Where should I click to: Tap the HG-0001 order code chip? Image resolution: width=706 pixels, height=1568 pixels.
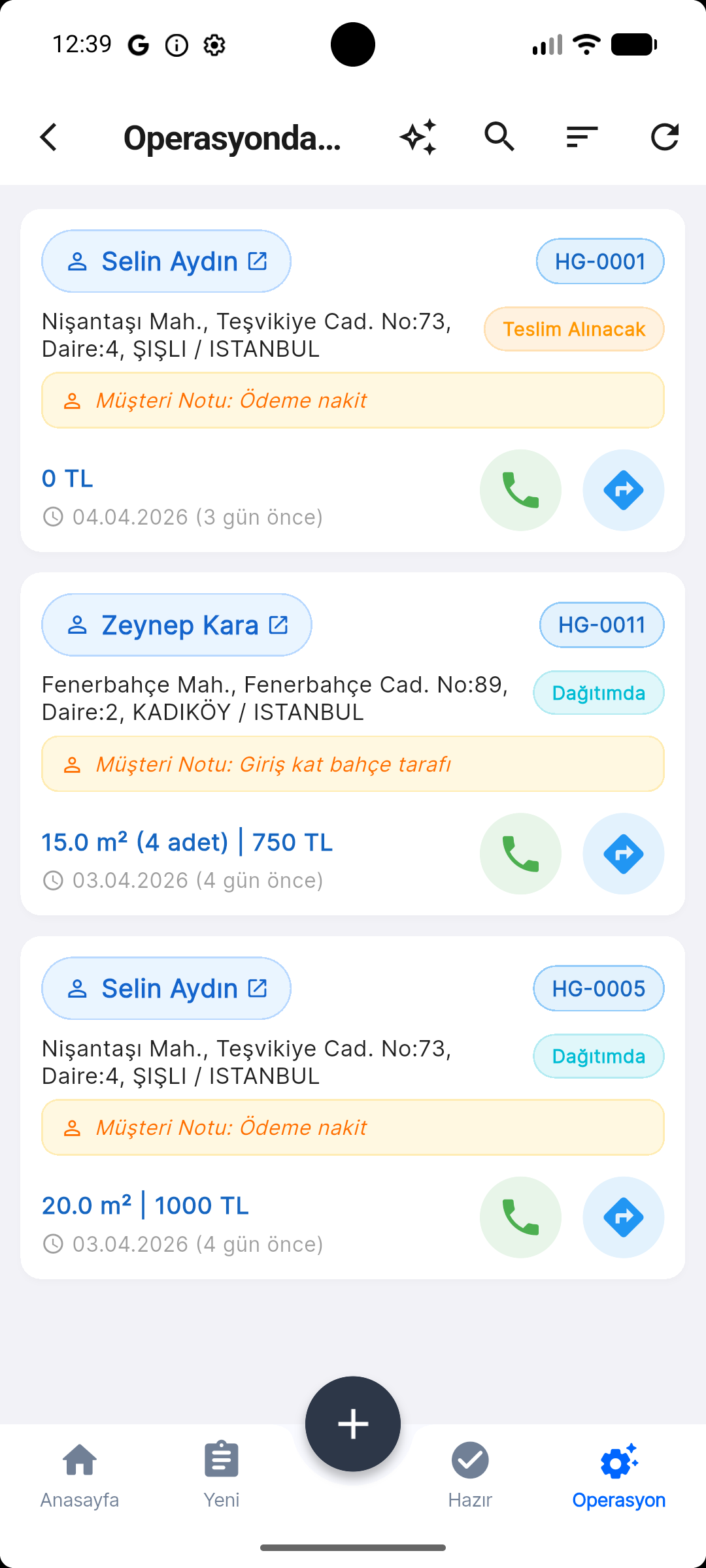pos(599,261)
